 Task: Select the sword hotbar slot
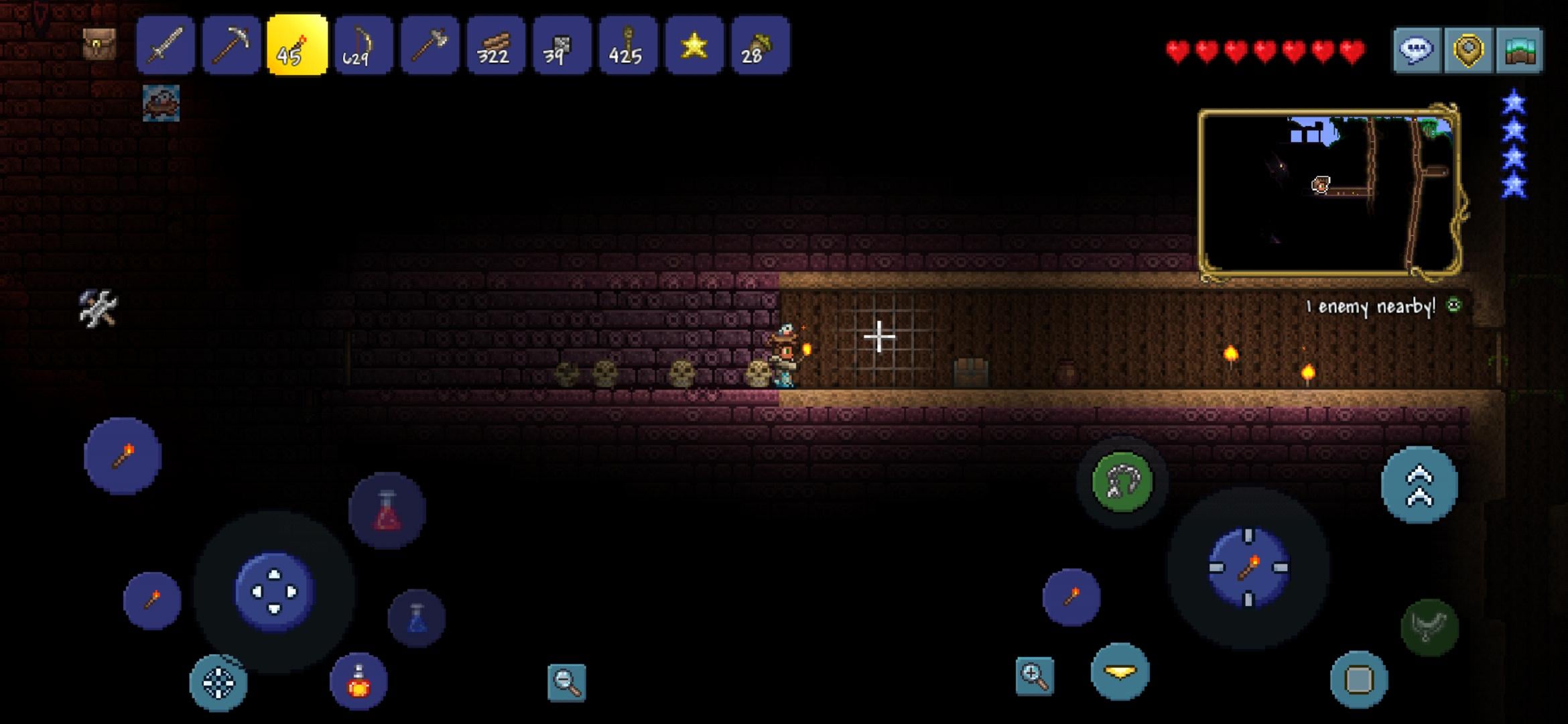166,46
